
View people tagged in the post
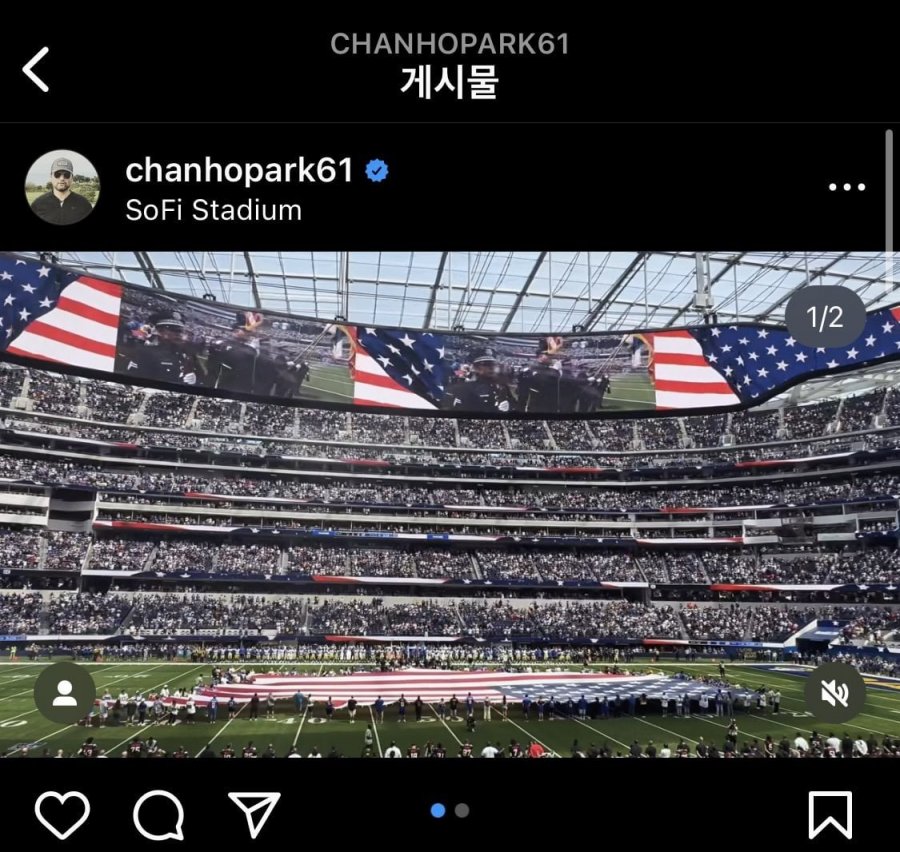tap(65, 693)
